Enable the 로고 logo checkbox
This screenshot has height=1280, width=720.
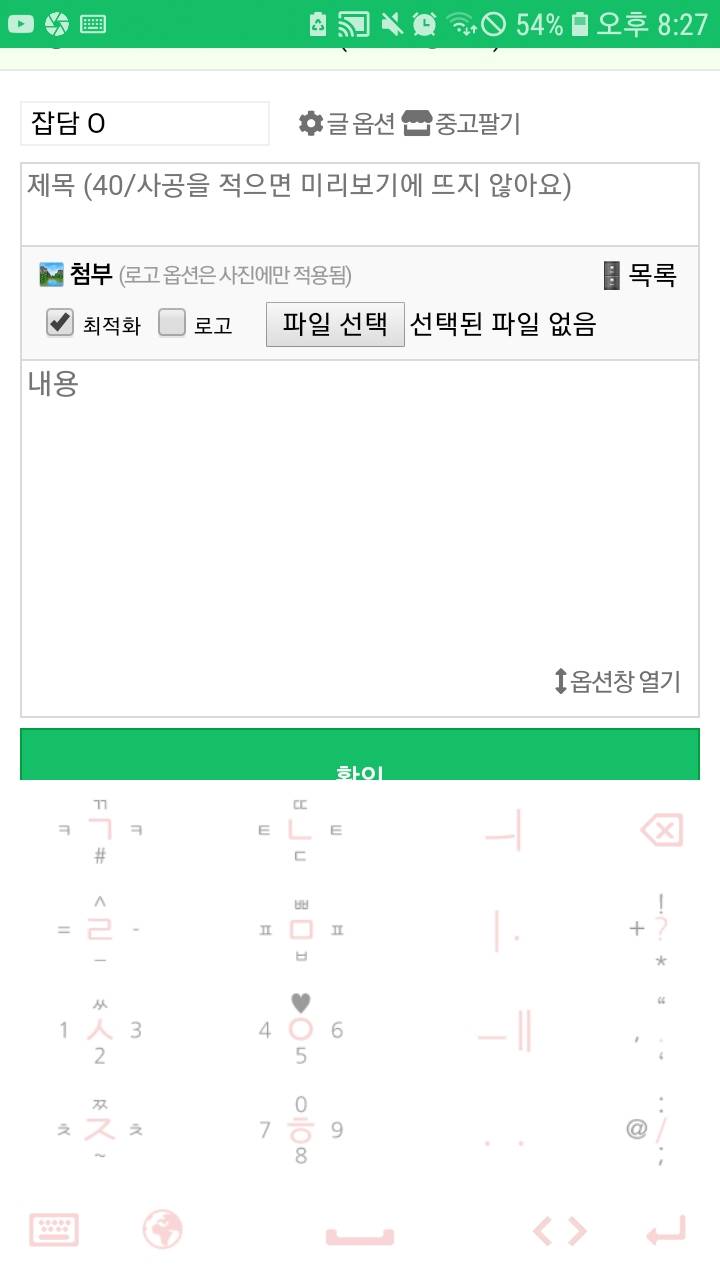(x=171, y=323)
